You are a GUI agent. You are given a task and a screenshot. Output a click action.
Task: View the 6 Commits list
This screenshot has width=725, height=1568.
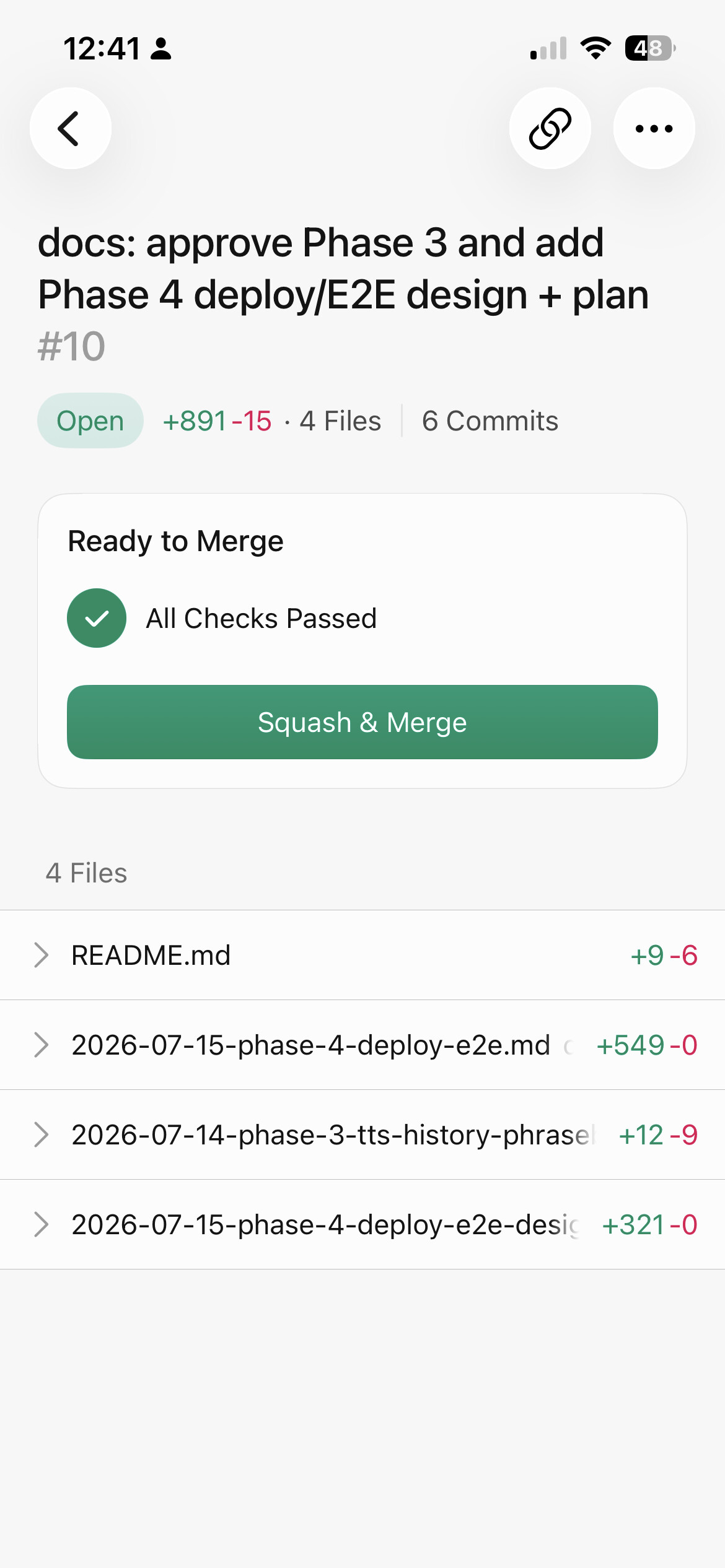click(x=490, y=421)
